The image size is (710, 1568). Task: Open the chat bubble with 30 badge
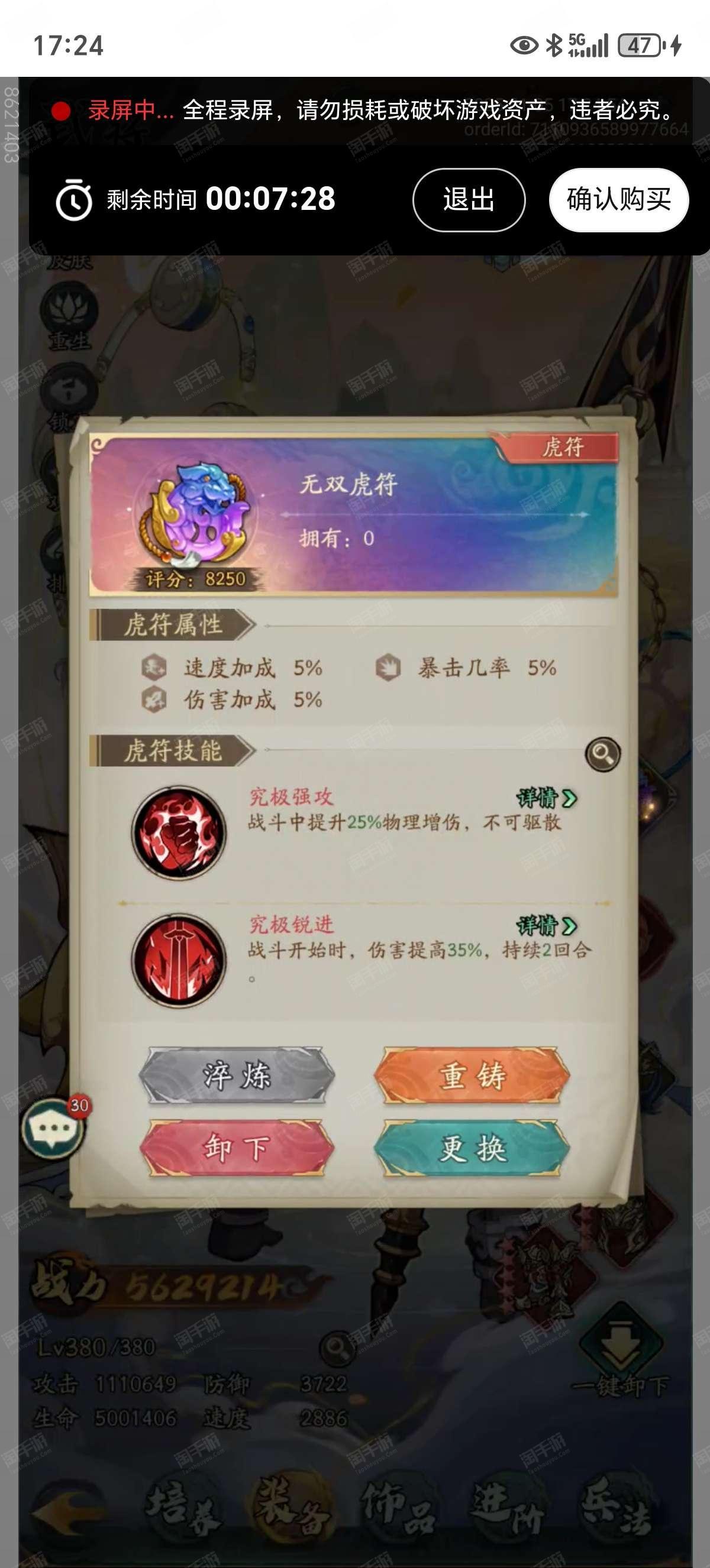click(54, 1127)
